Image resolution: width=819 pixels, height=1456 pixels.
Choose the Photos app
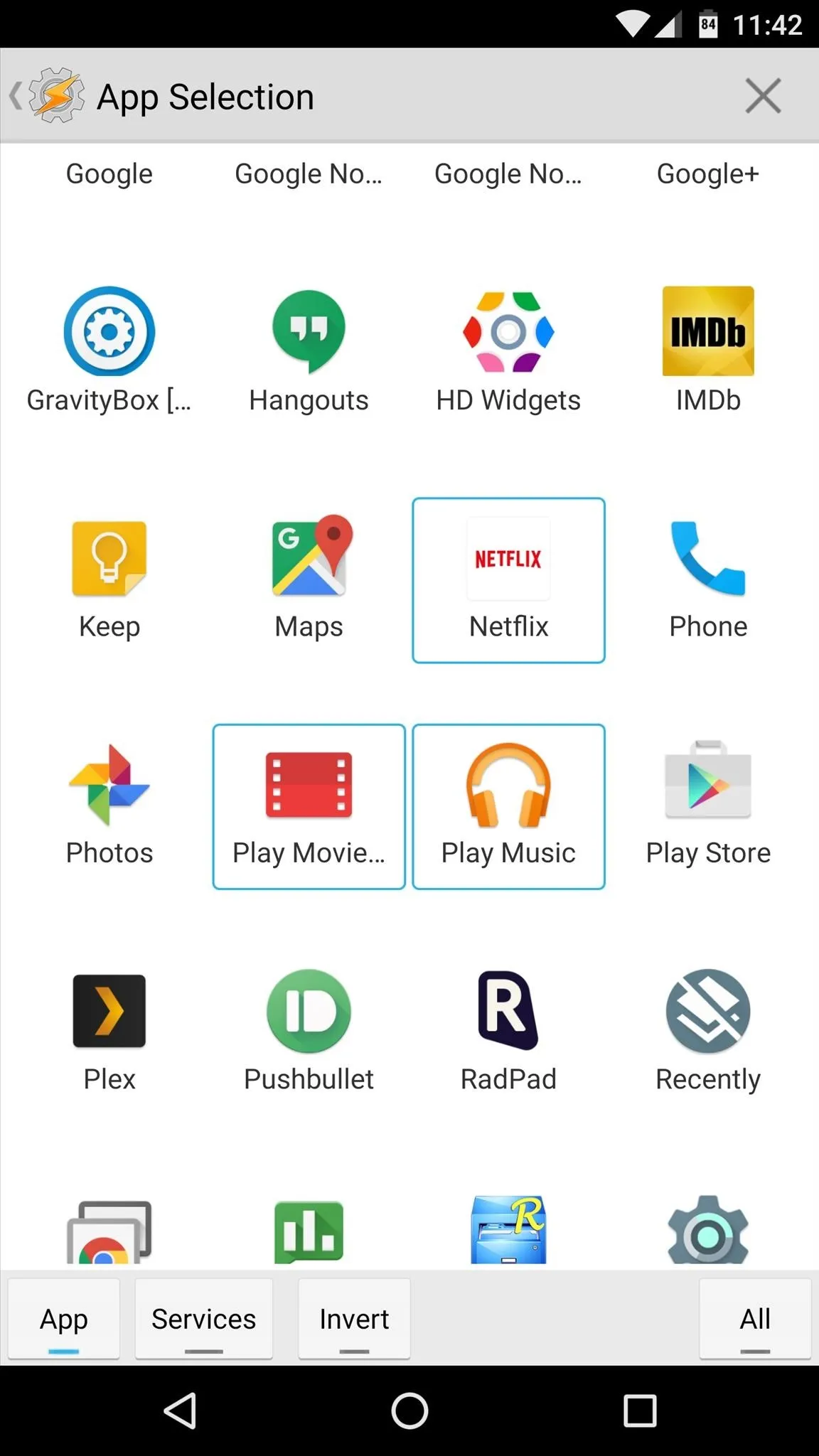[x=109, y=806]
